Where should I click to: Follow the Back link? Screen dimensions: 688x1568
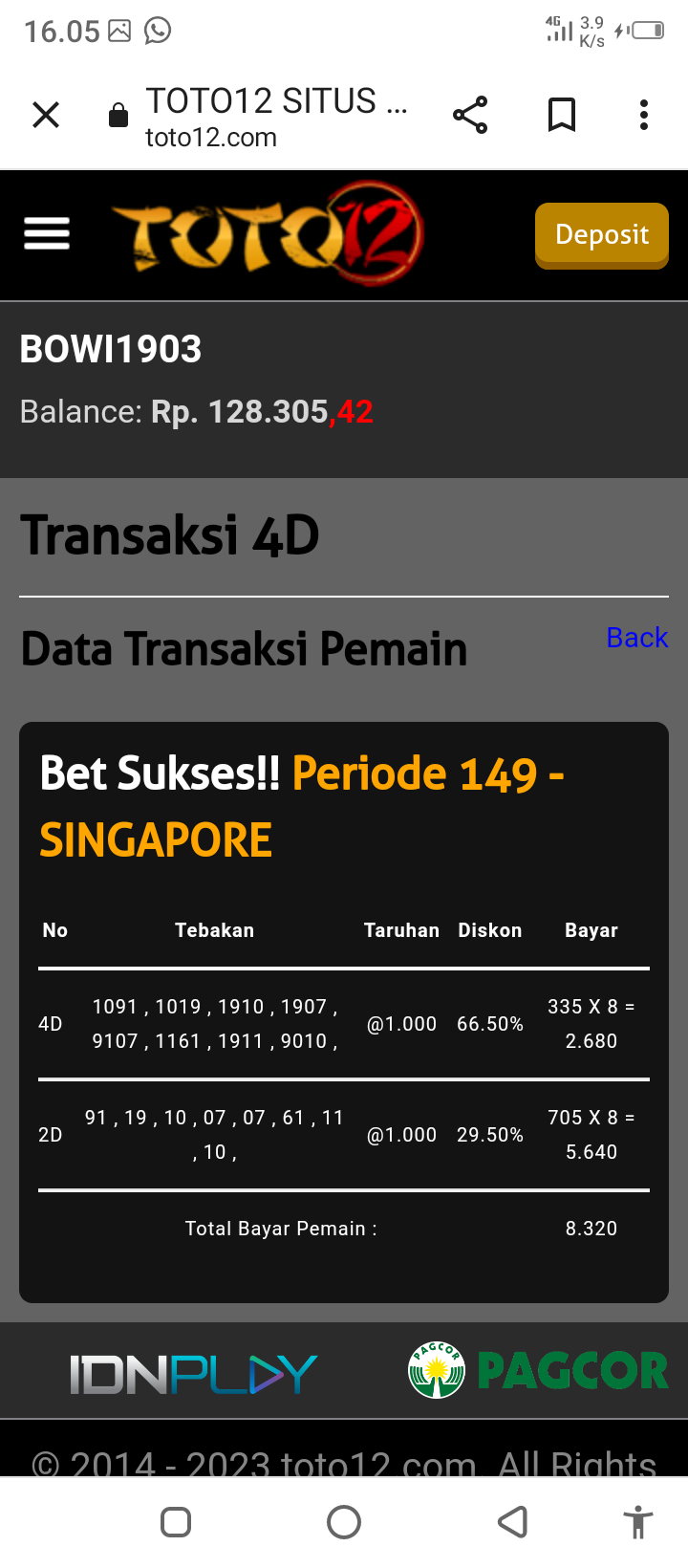[x=636, y=638]
